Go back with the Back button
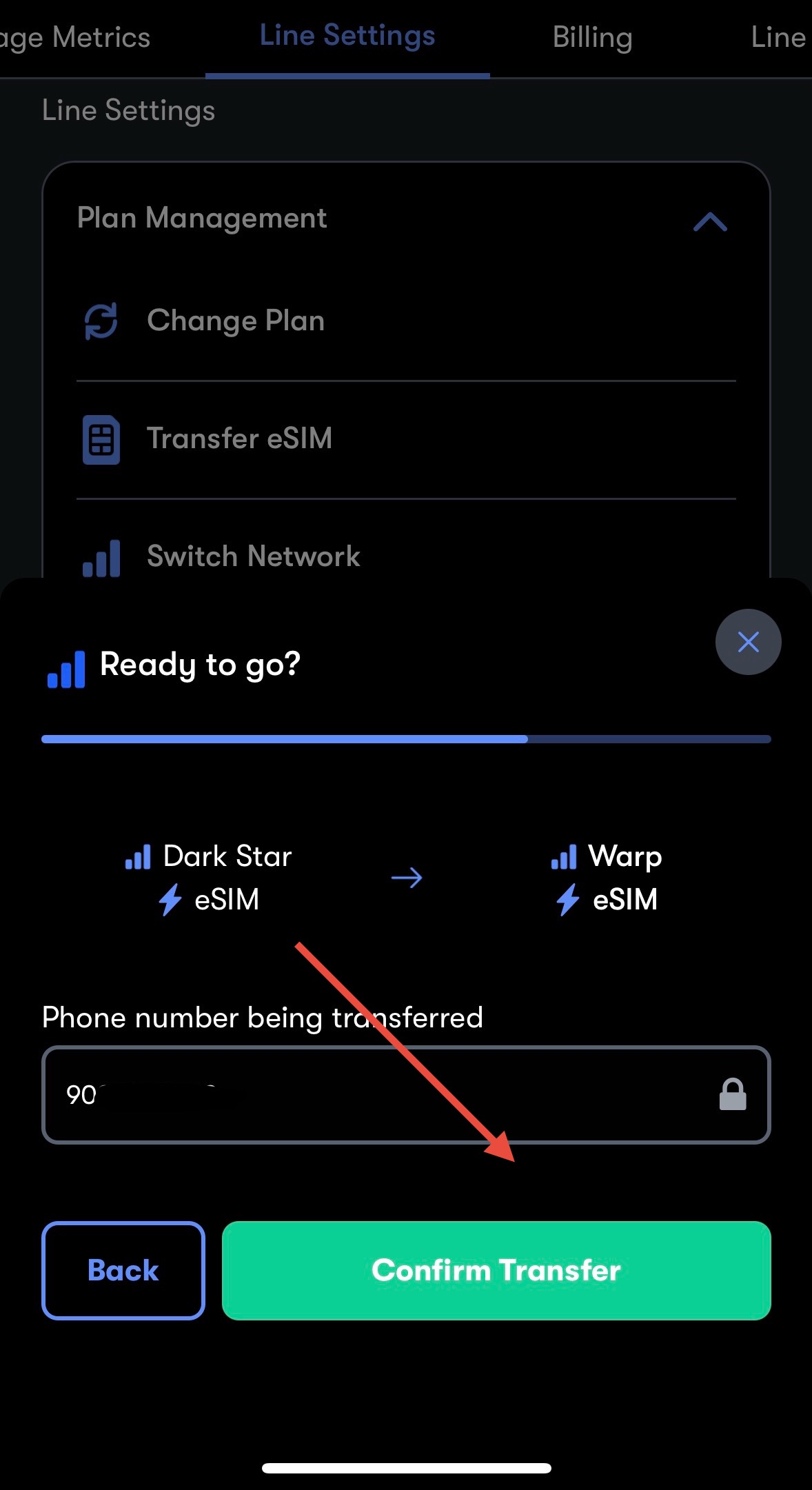812x1490 pixels. click(123, 1270)
